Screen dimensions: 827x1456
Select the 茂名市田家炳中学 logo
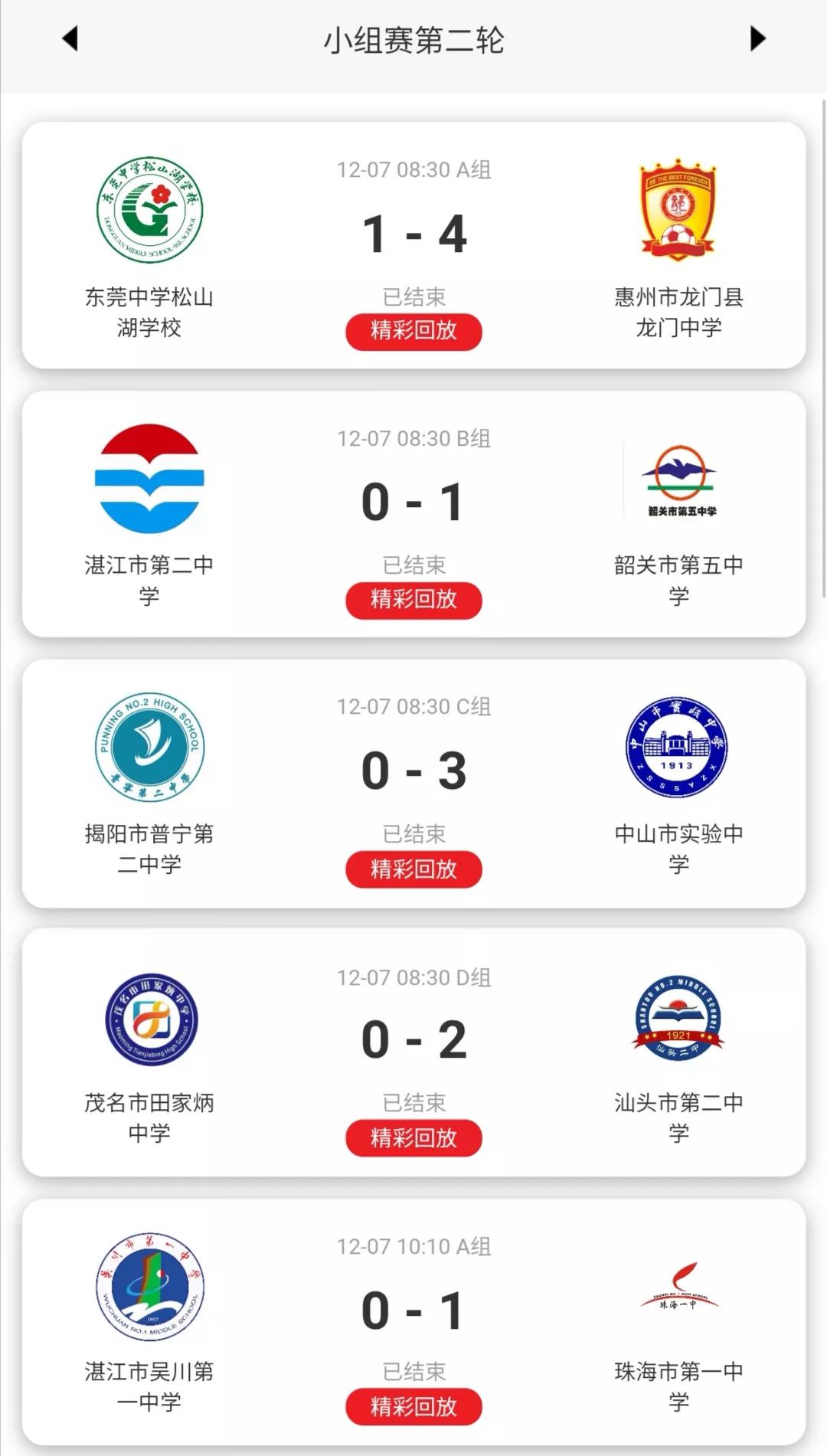tap(151, 1019)
